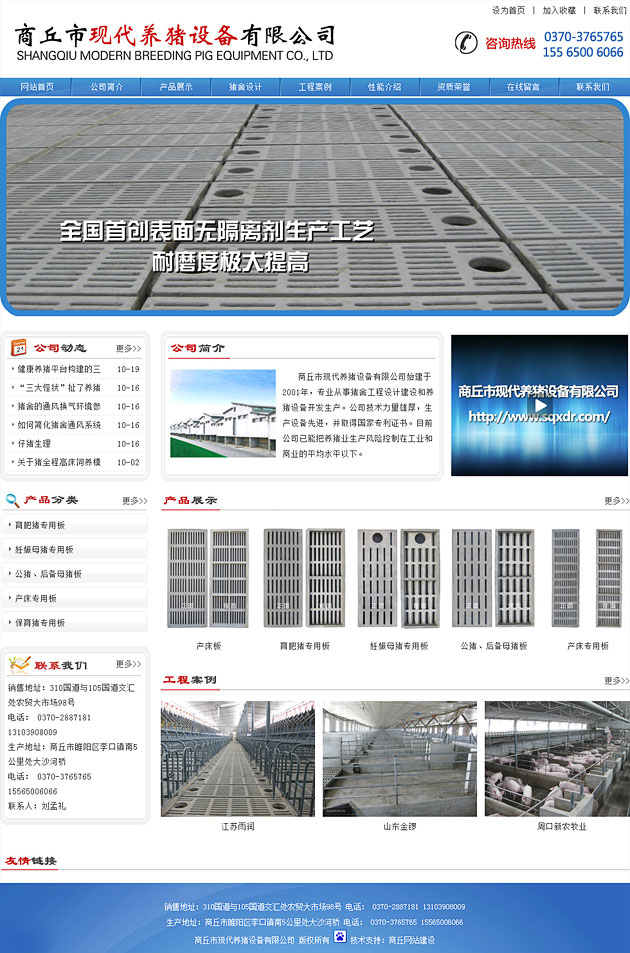The width and height of the screenshot is (630, 953).
Task: View more in 产品展示 section
Action: [x=616, y=501]
